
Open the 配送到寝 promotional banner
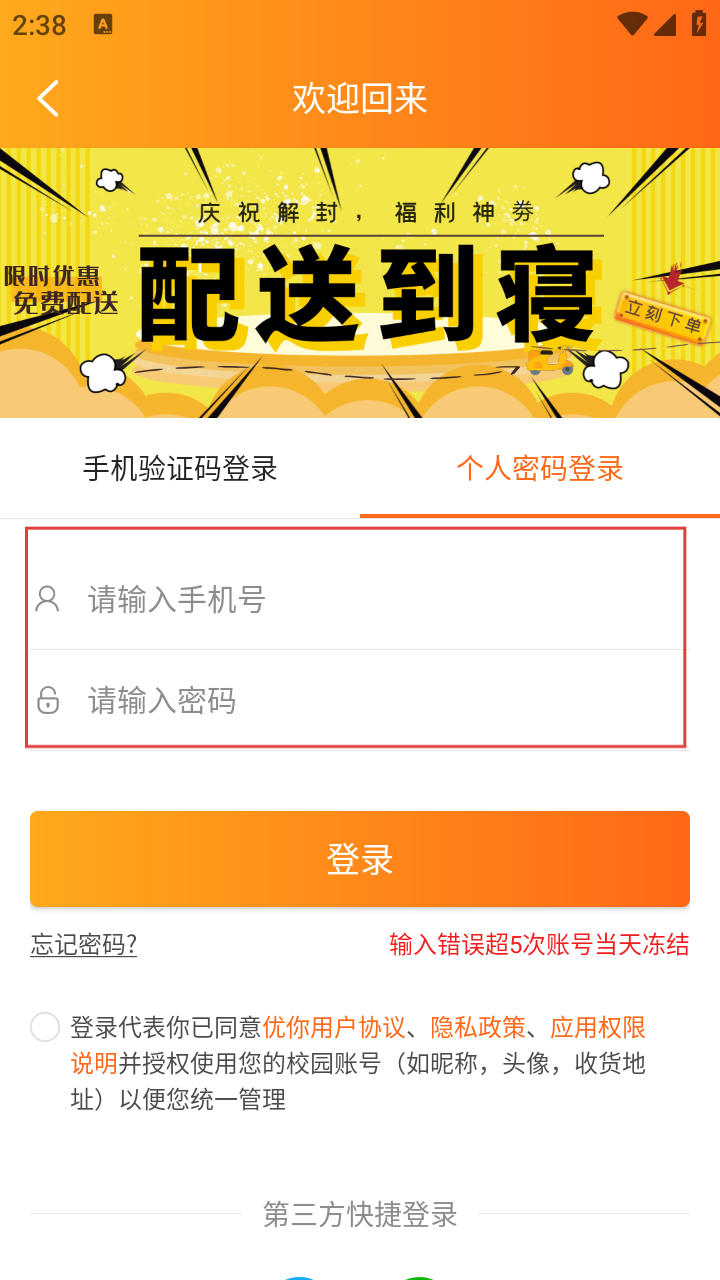(360, 283)
